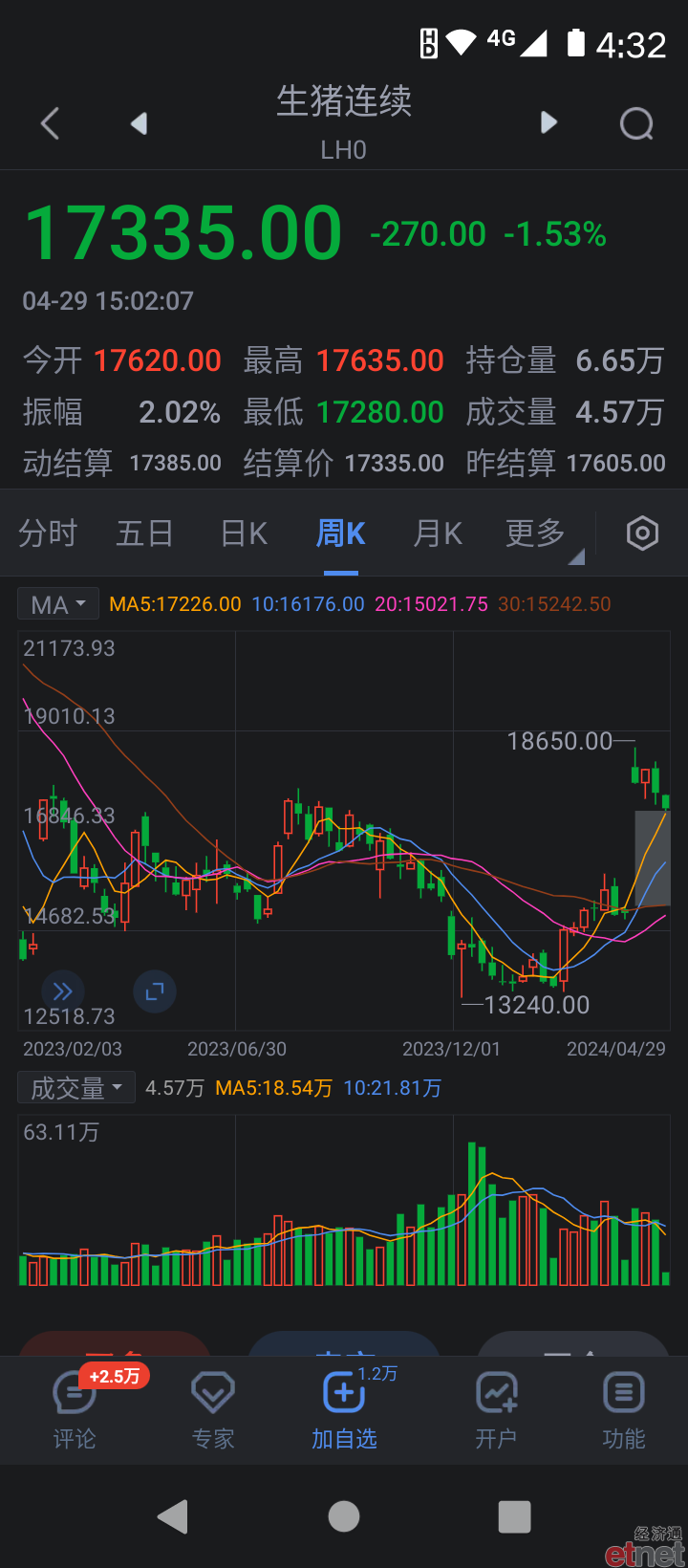The height and width of the screenshot is (1568, 688).
Task: Open chart settings hexagon icon
Action: 642,534
